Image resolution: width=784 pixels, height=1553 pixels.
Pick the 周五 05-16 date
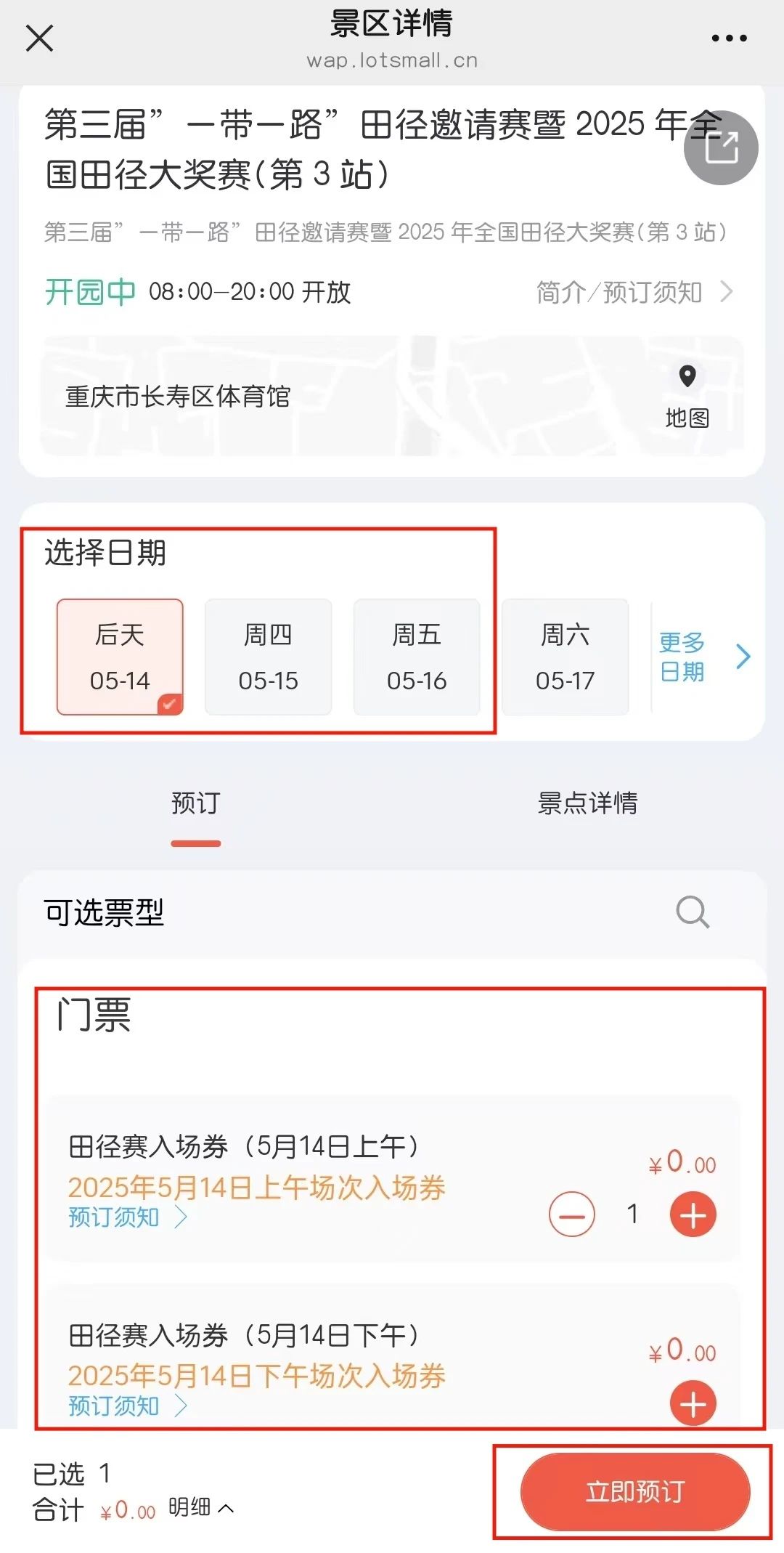[417, 657]
